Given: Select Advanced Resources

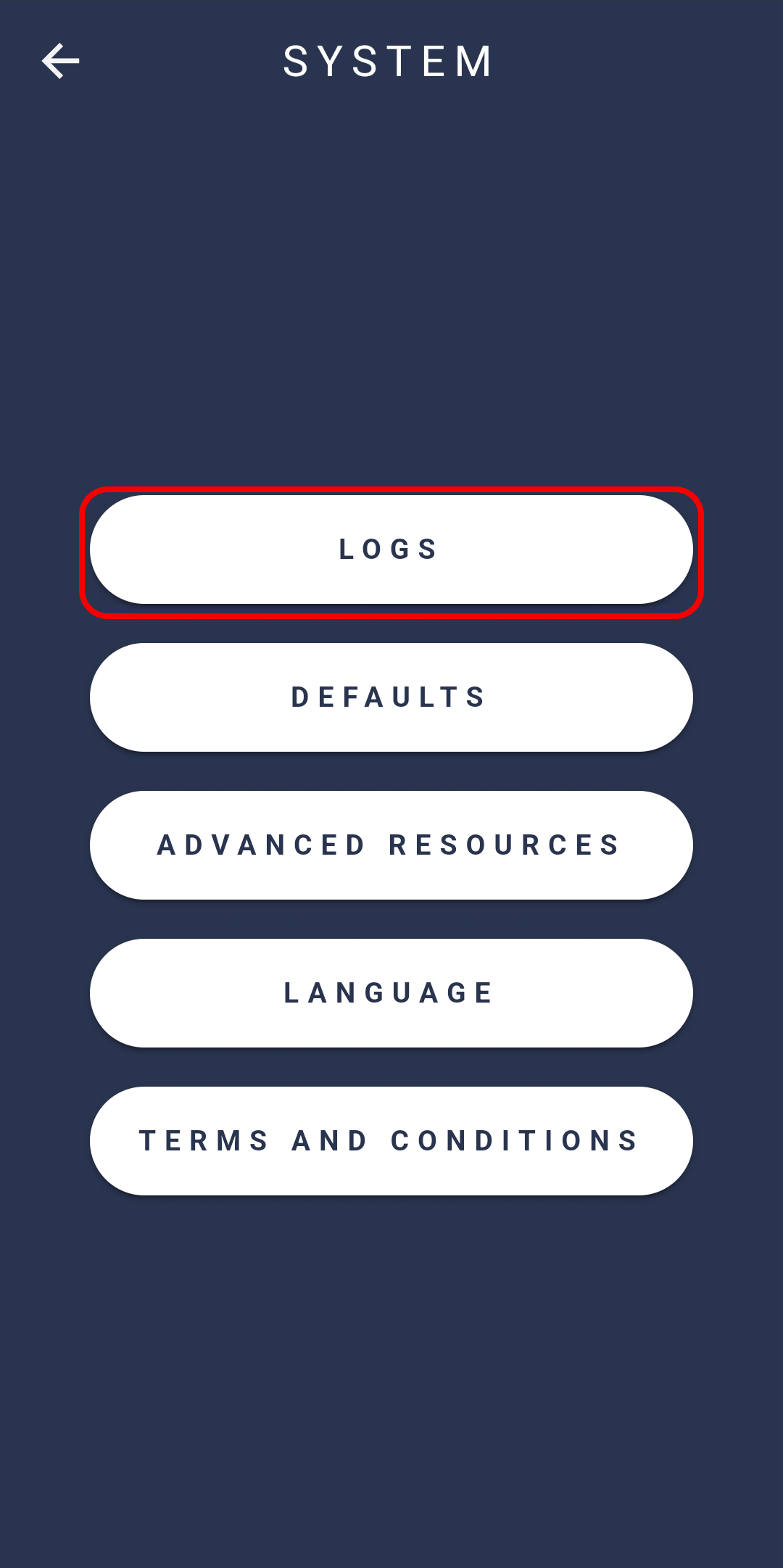Looking at the screenshot, I should [391, 845].
